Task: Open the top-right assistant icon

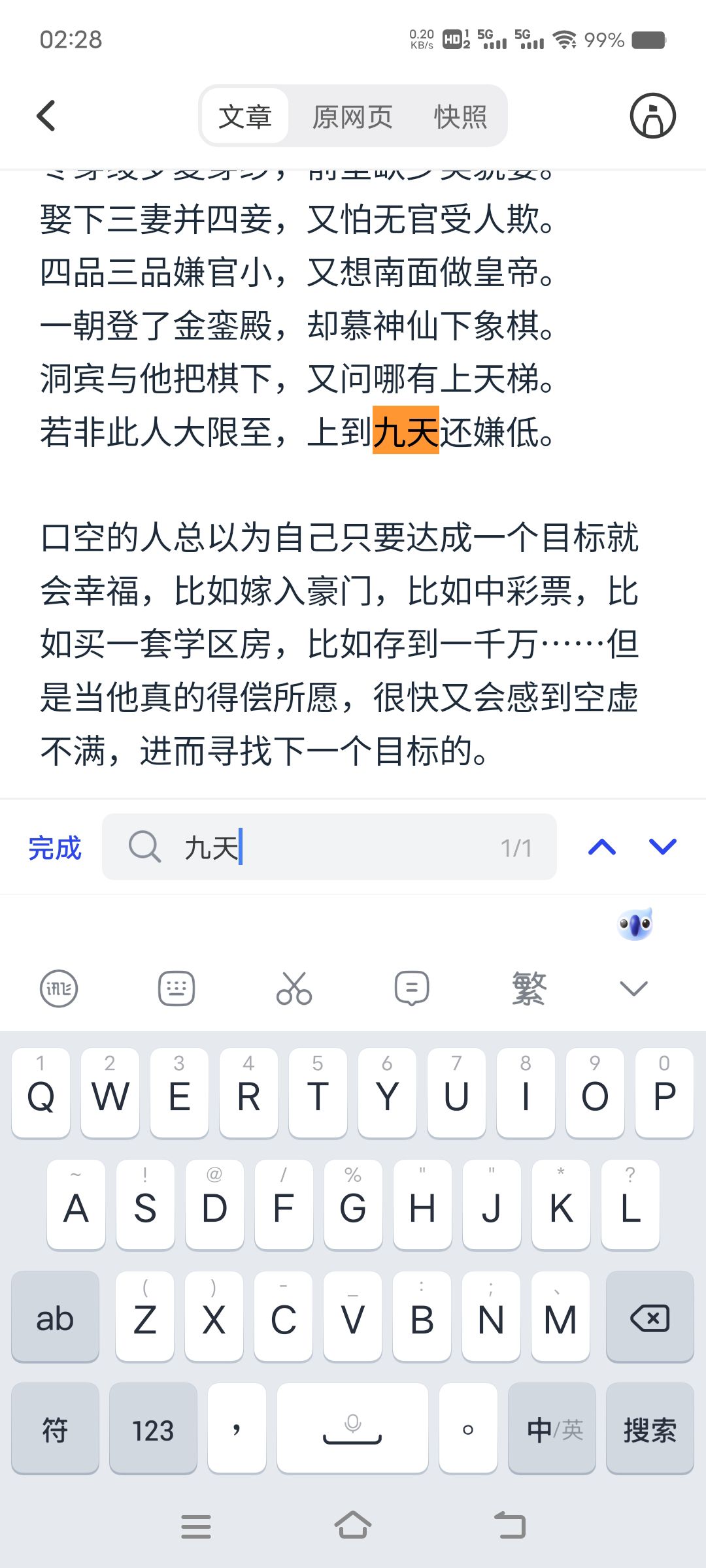Action: (652, 116)
